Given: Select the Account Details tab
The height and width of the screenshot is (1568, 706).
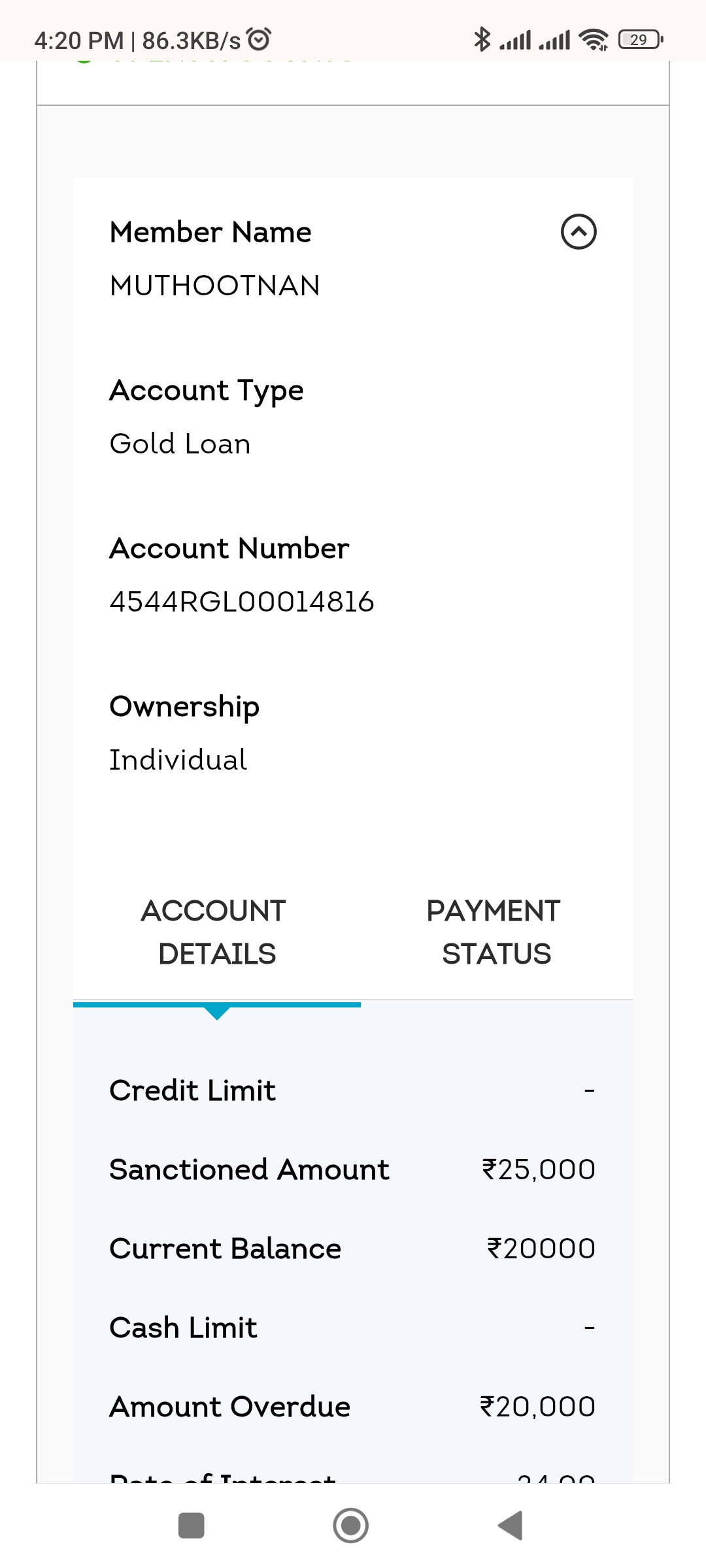Looking at the screenshot, I should coord(216,932).
